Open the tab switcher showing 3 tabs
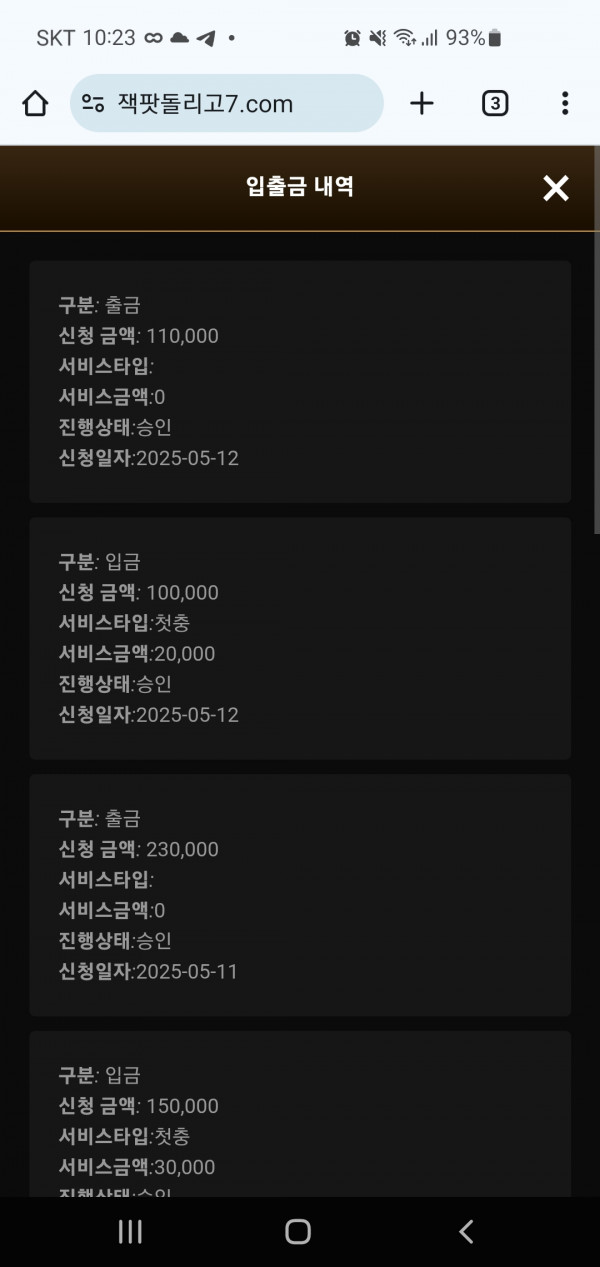This screenshot has width=600, height=1267. (x=495, y=103)
